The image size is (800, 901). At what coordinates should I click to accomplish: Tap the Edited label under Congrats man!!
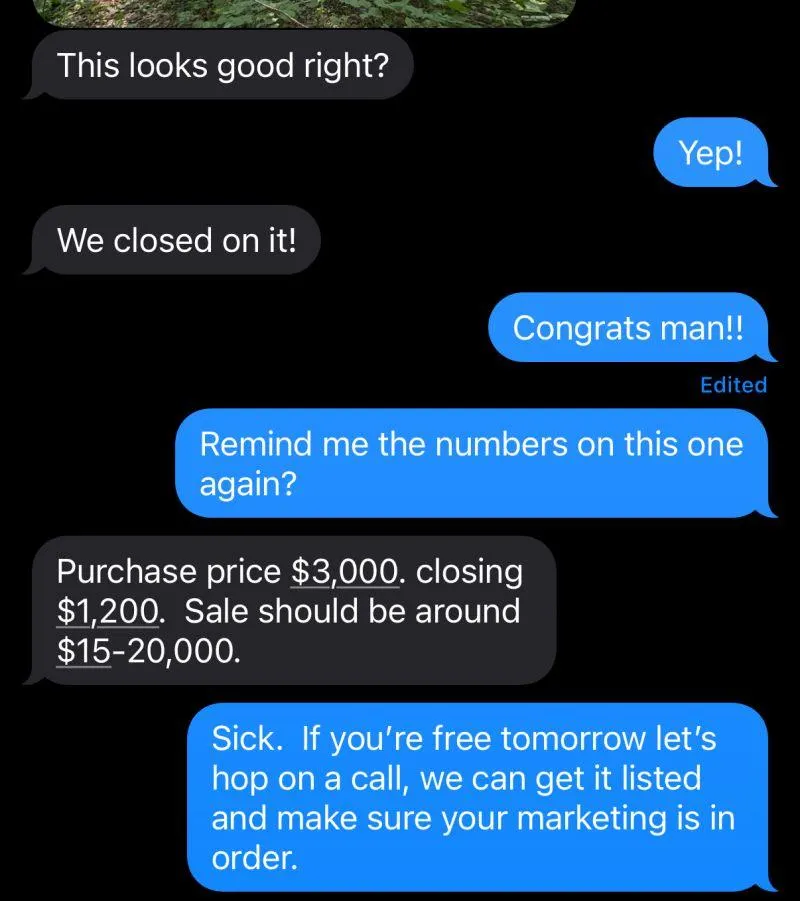(733, 384)
